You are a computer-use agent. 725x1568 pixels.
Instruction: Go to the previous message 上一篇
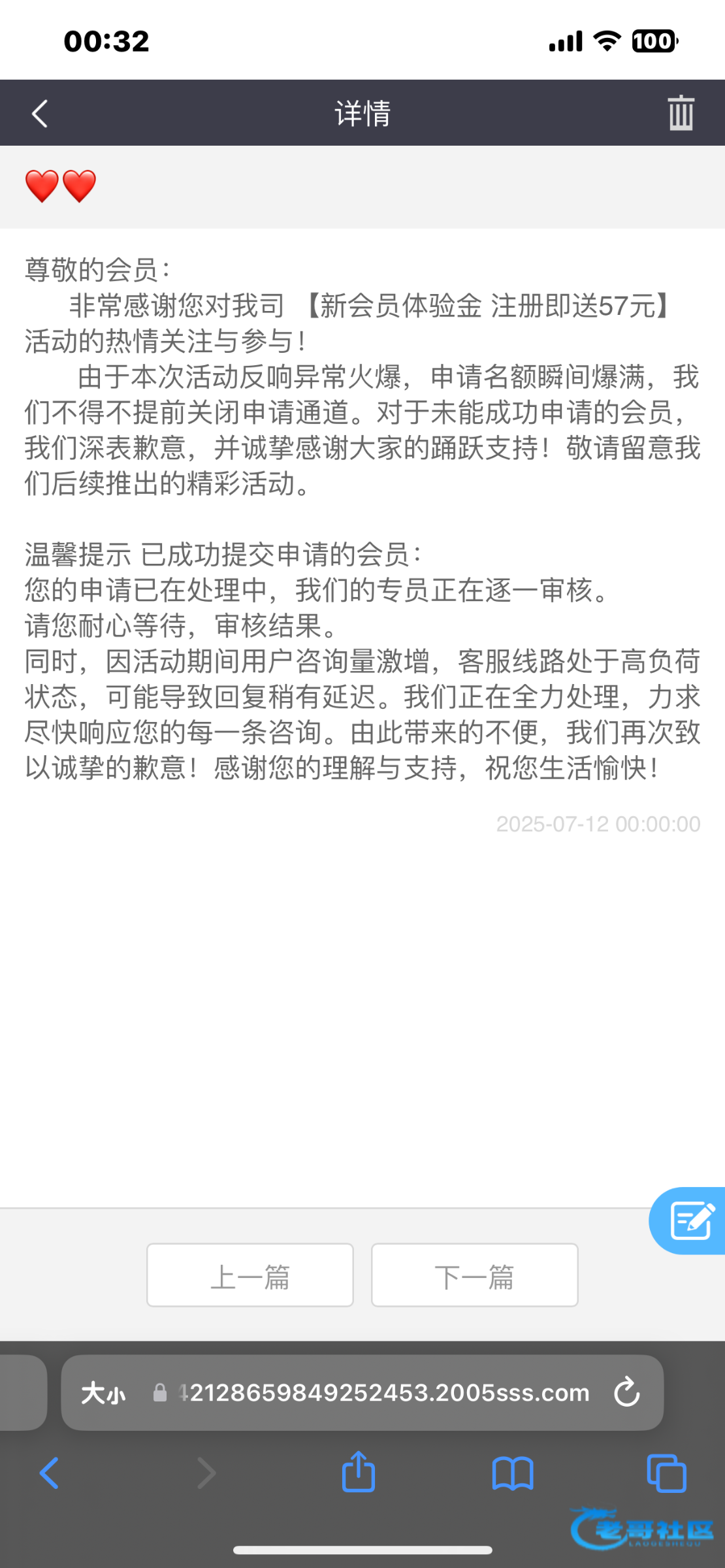pyautogui.click(x=250, y=1275)
